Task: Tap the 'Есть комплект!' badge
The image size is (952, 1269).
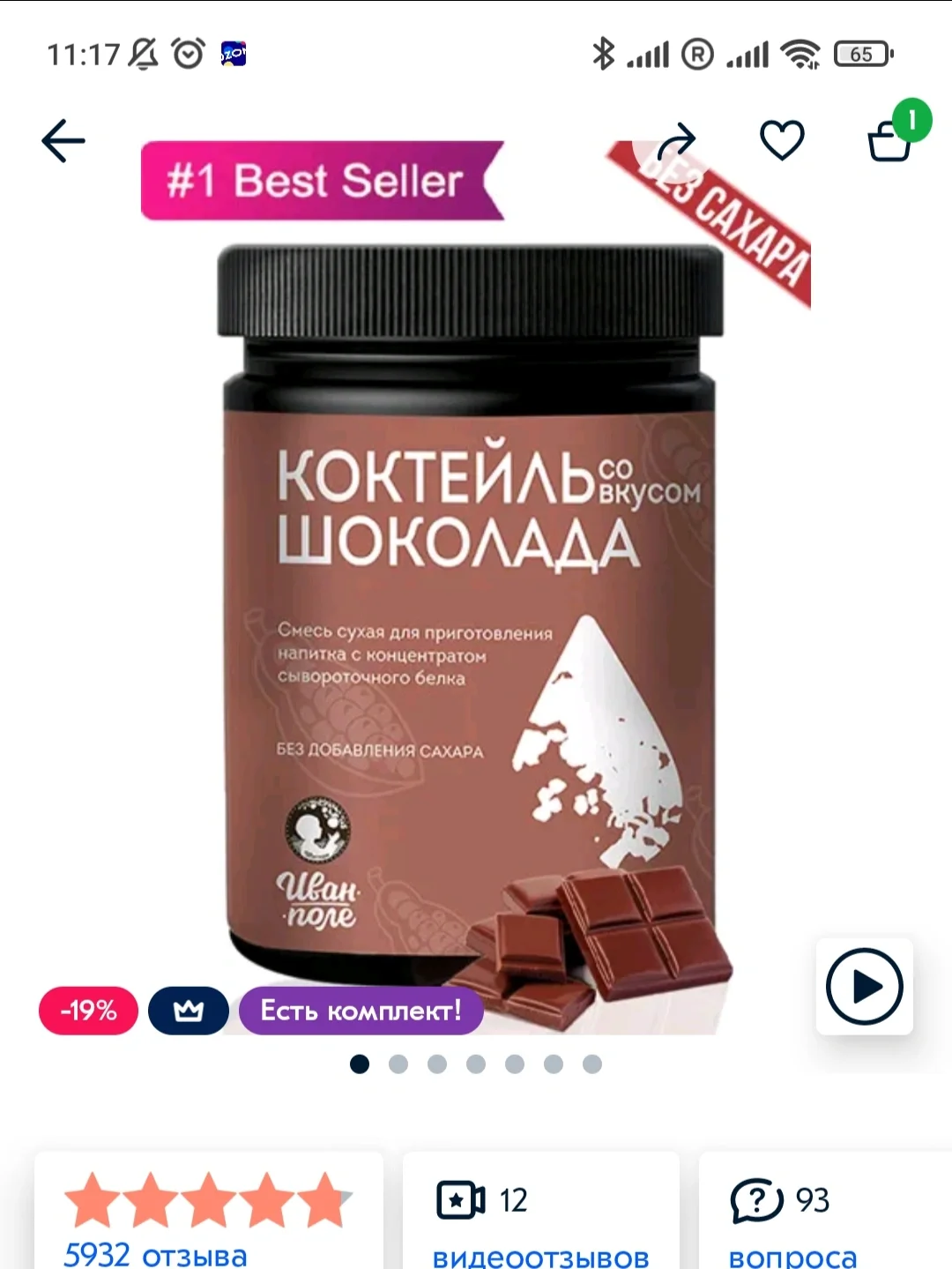Action: (x=361, y=1011)
